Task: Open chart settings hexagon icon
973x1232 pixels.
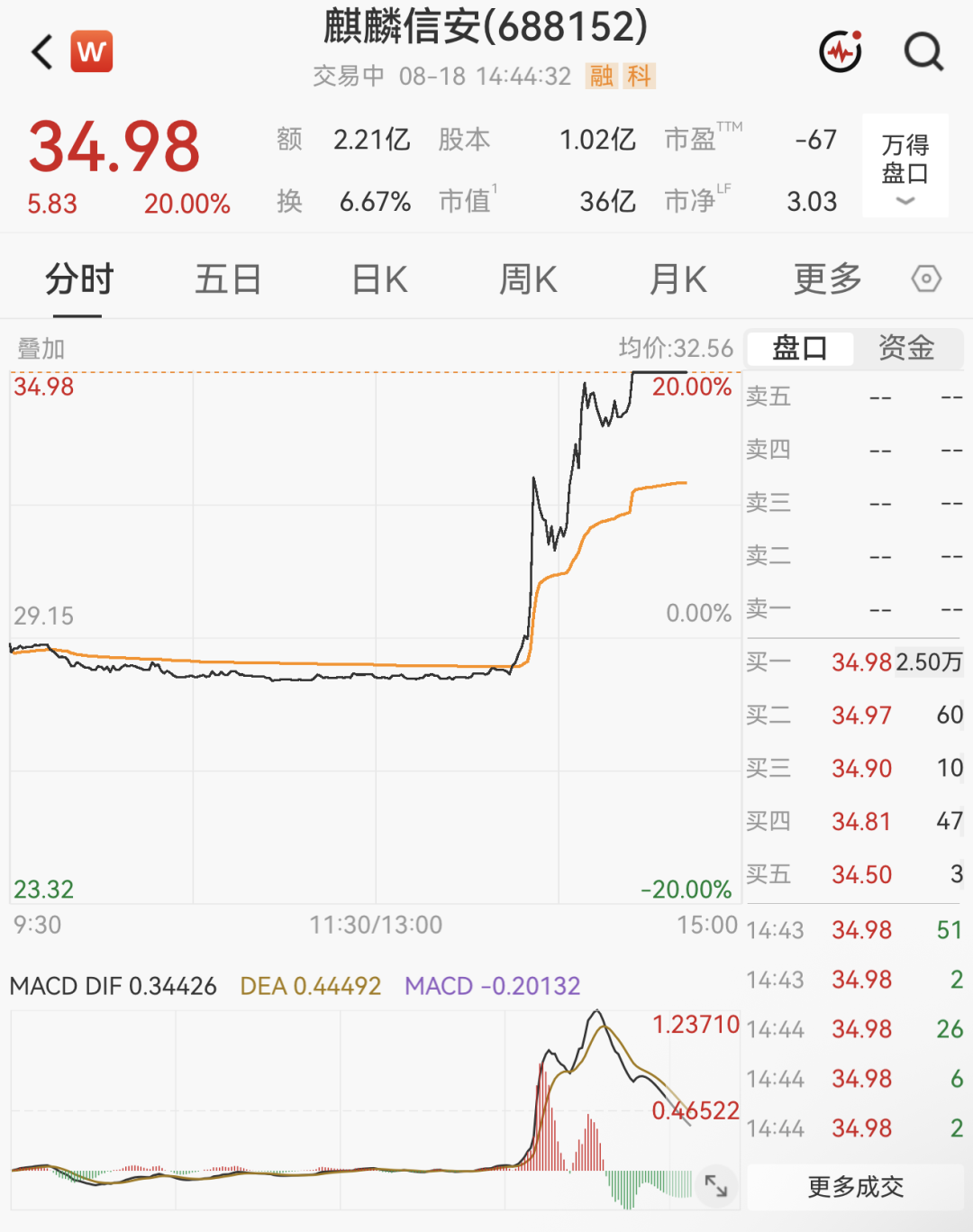Action: (926, 278)
